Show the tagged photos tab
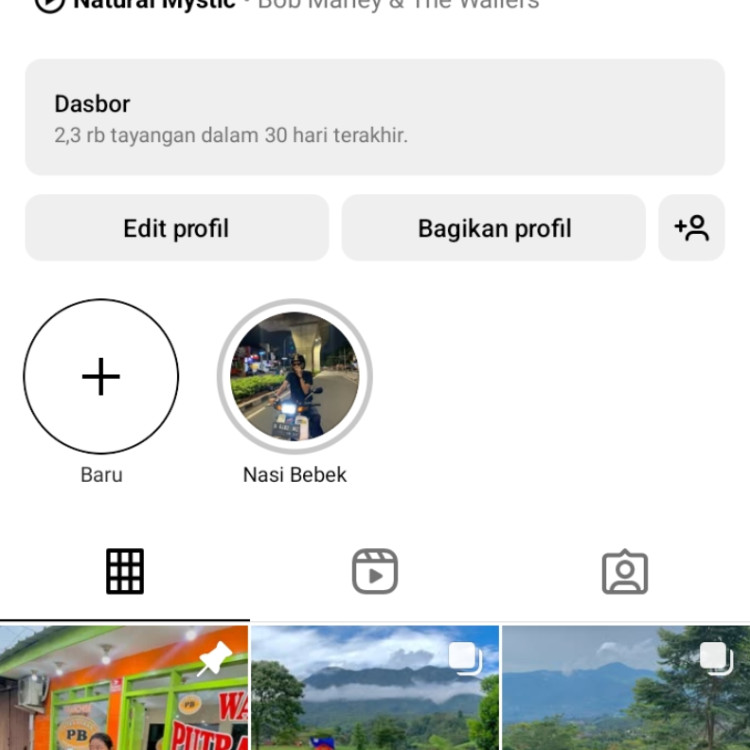The height and width of the screenshot is (750, 750). tap(625, 572)
